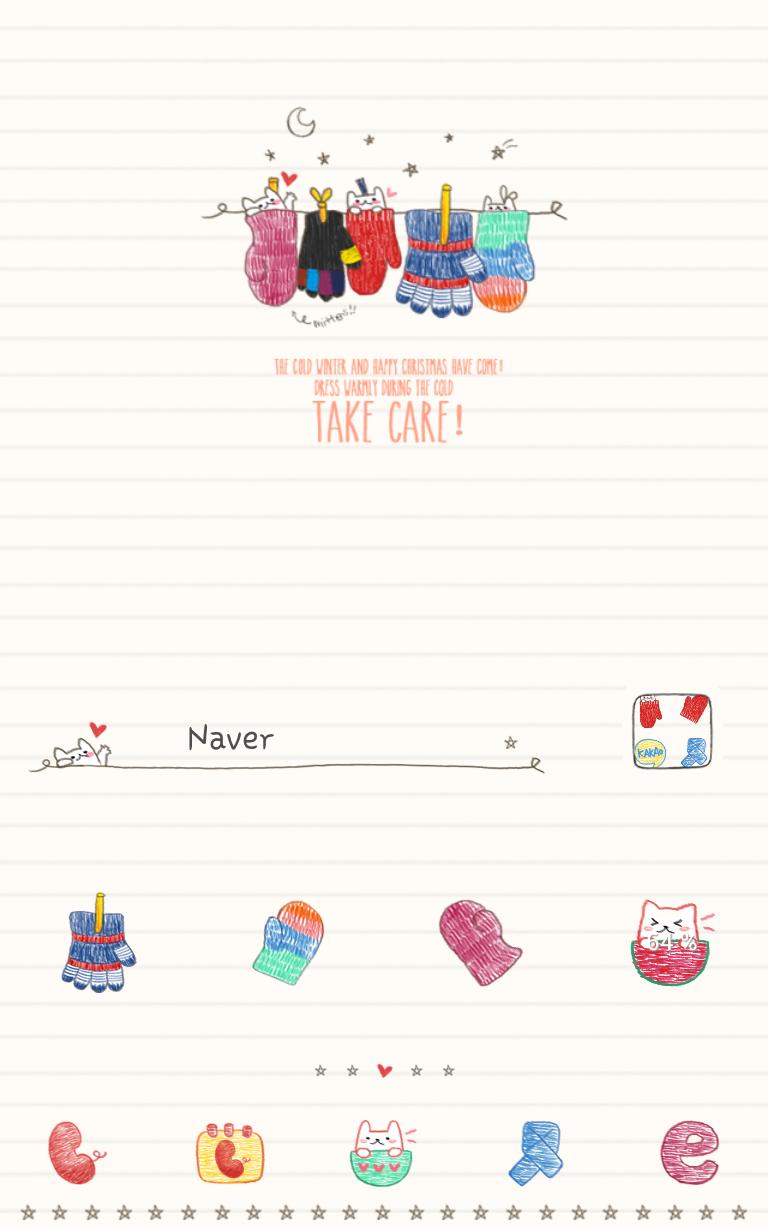Launch the pink mitten app icon
The height and width of the screenshot is (1227, 768).
point(480,943)
